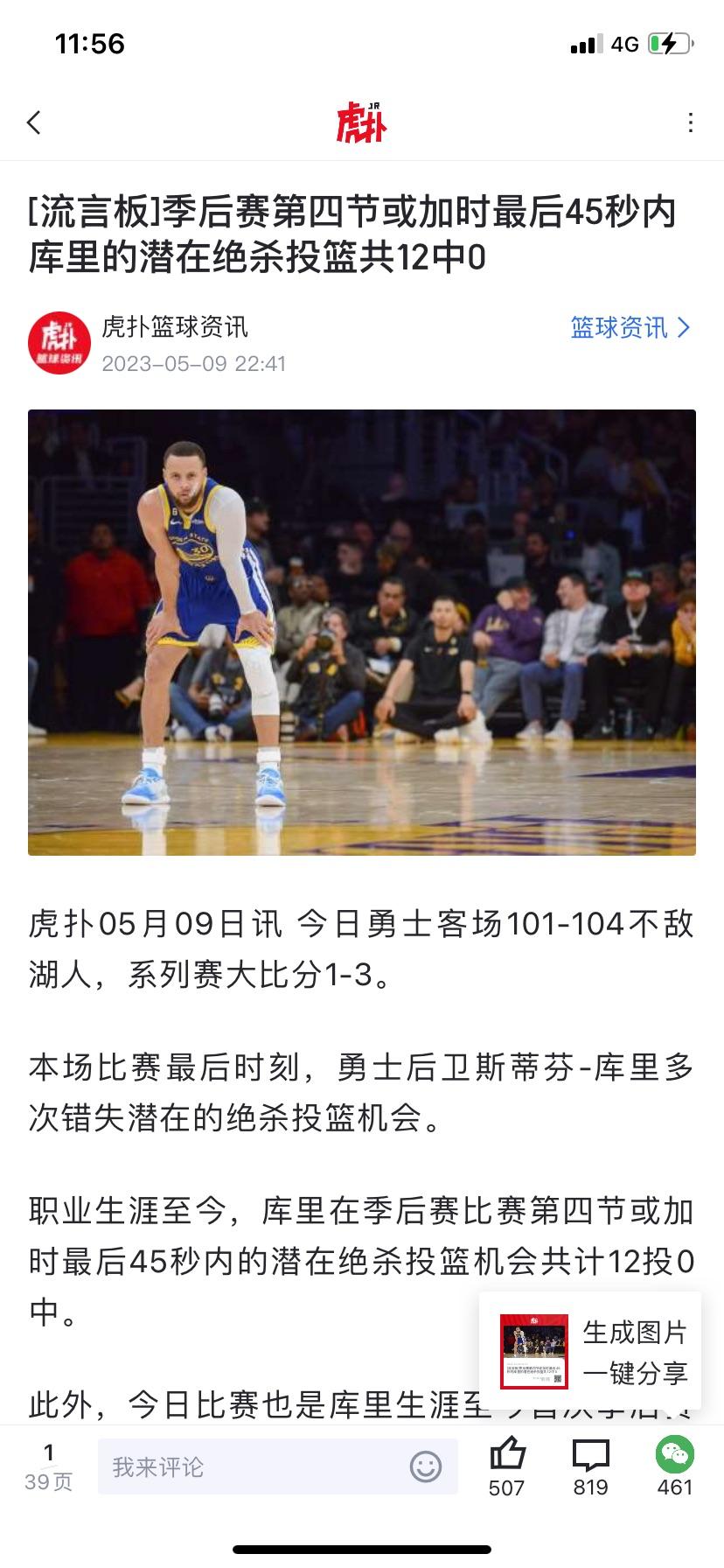Image resolution: width=724 pixels, height=1568 pixels.
Task: Open the emoji picker in comment box
Action: tap(426, 1467)
